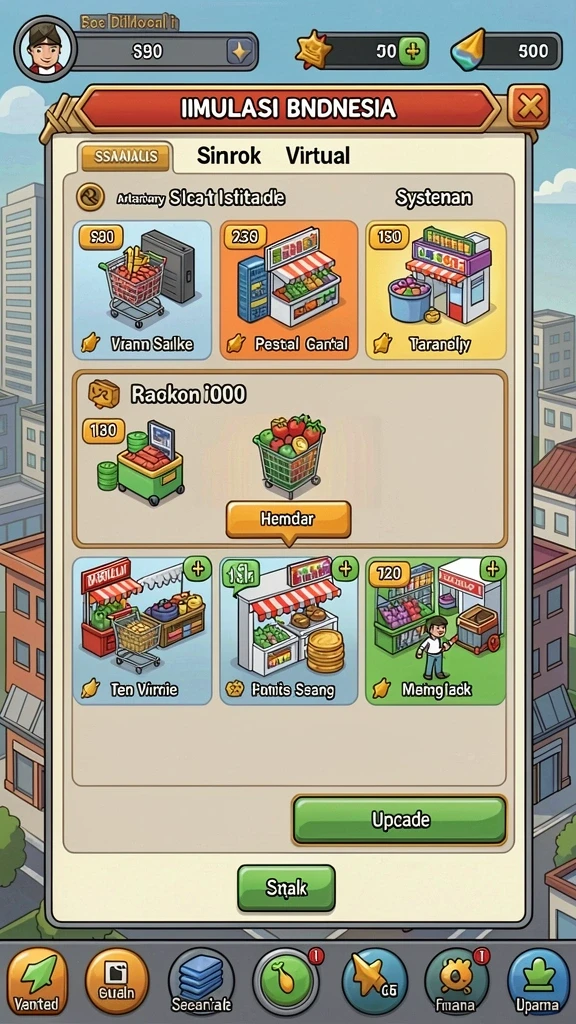
Task: Select the Ssaajalis tab
Action: pos(125,157)
